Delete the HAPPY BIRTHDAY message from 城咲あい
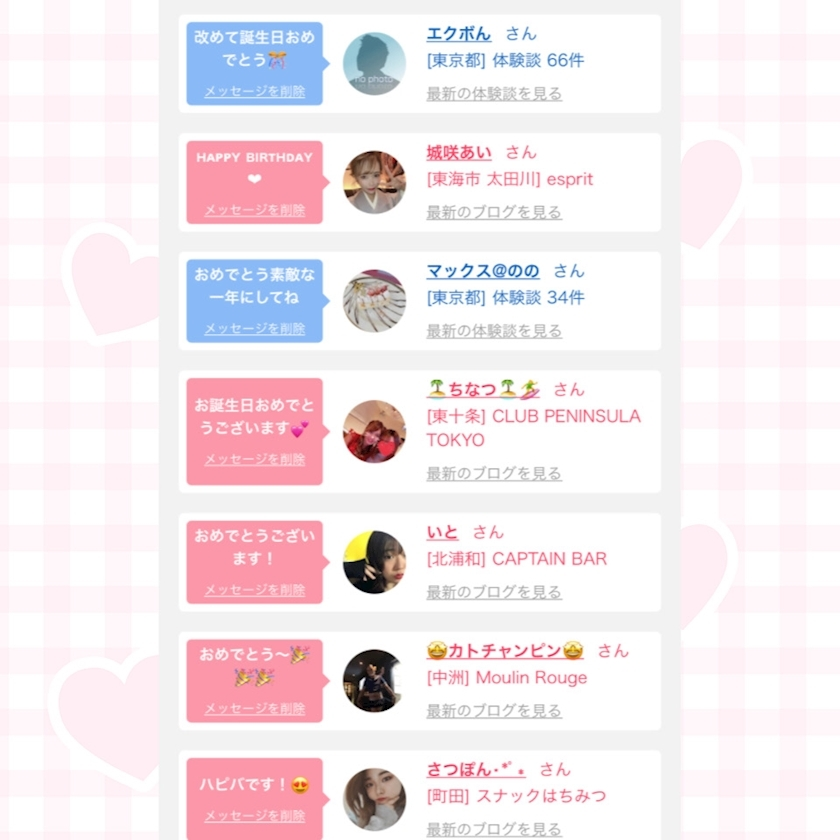840x840 pixels. (x=255, y=210)
